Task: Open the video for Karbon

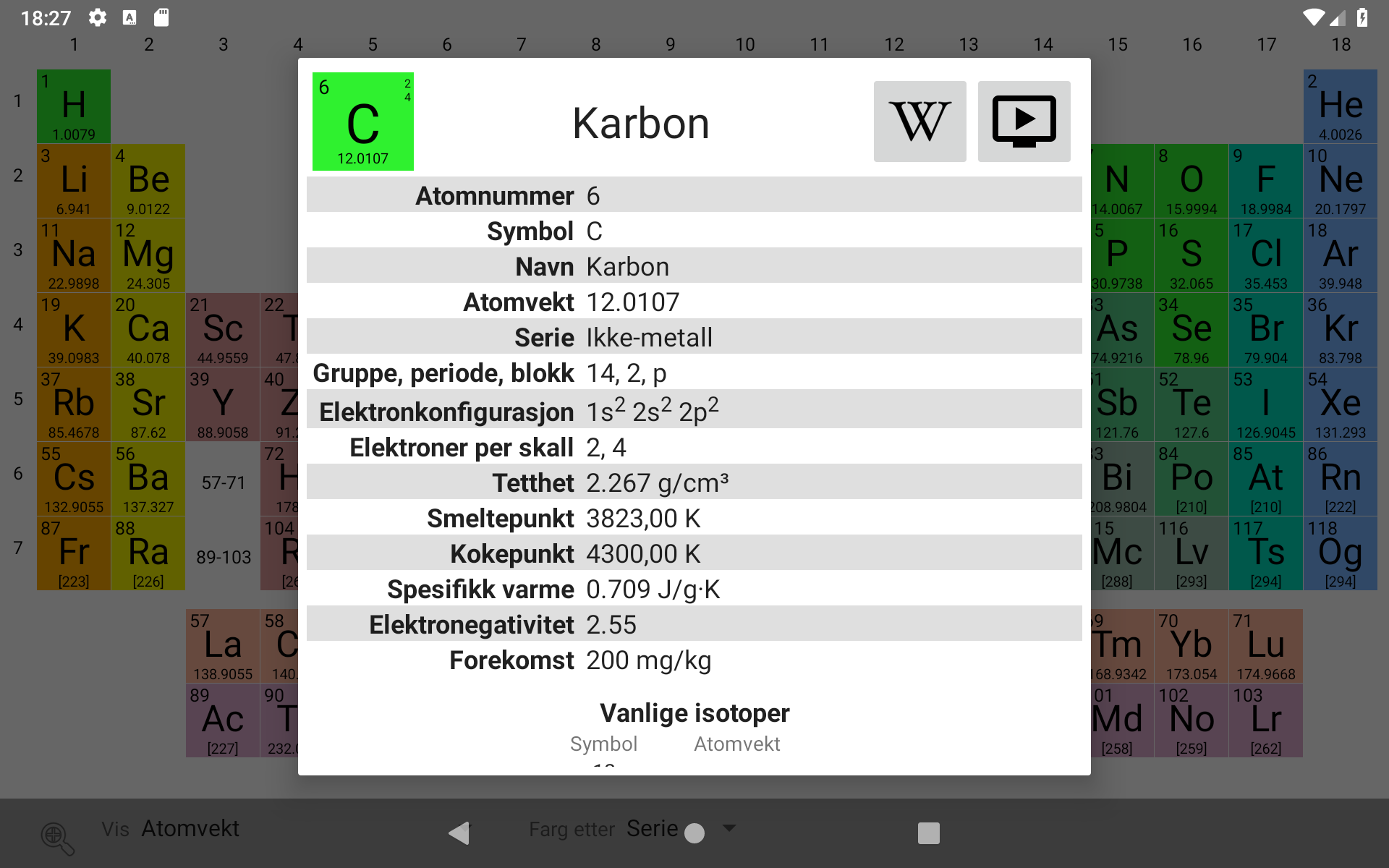Action: tap(1024, 122)
